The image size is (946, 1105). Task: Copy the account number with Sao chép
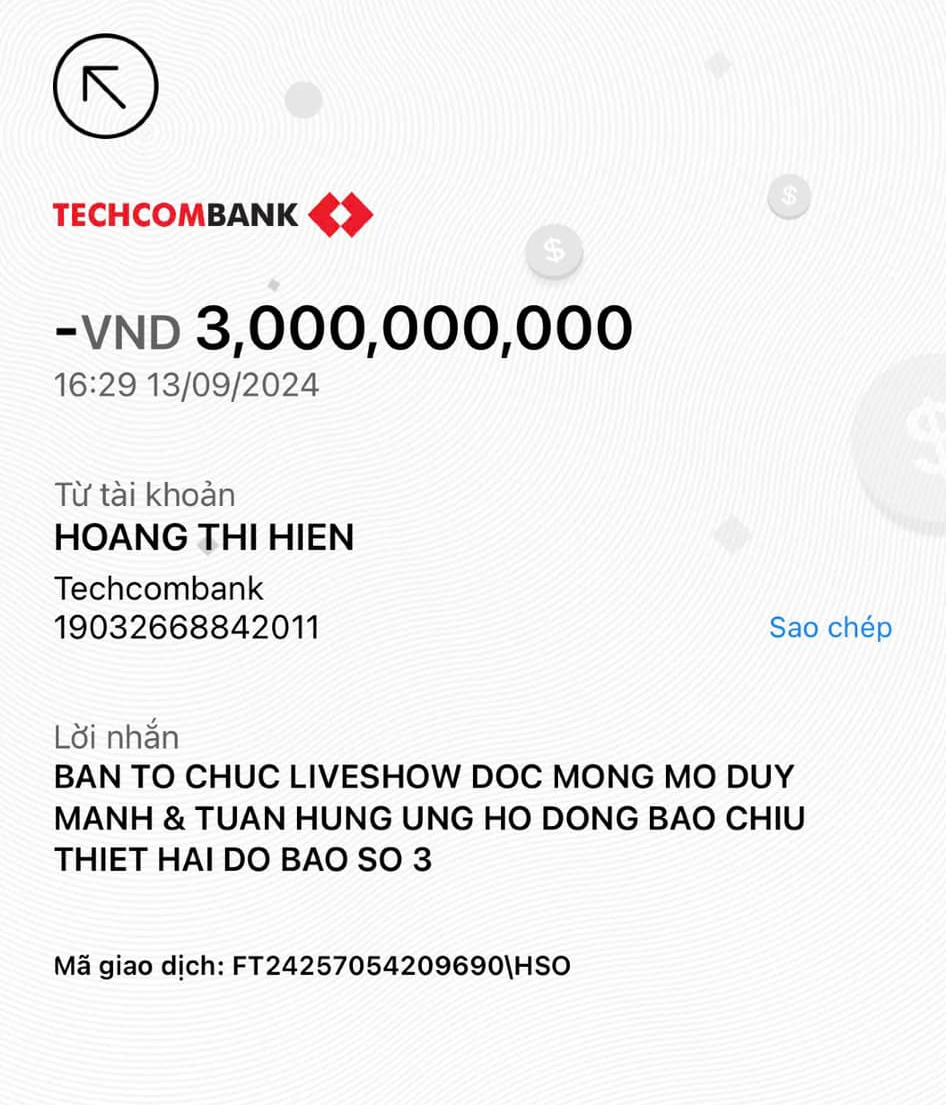click(830, 627)
